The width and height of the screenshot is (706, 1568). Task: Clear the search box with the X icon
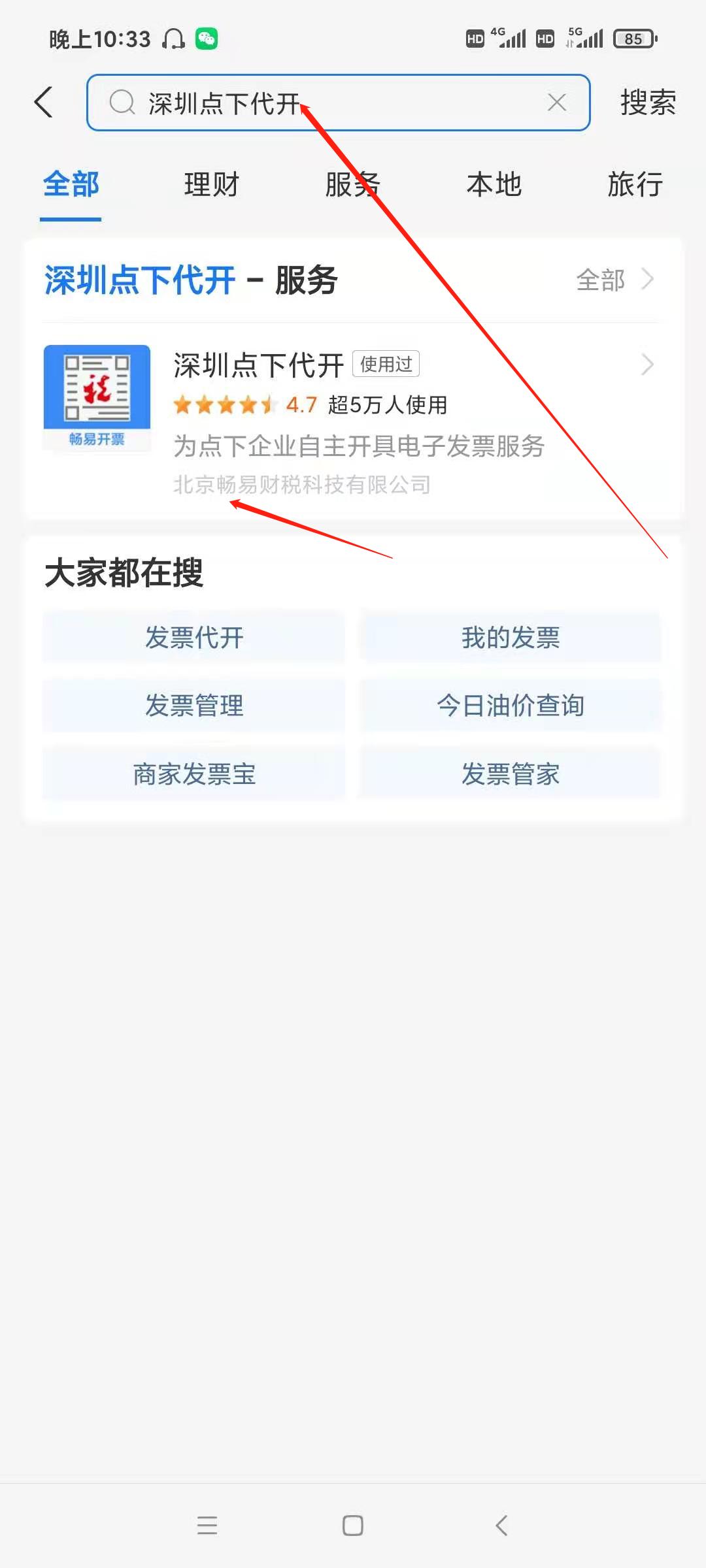(556, 103)
